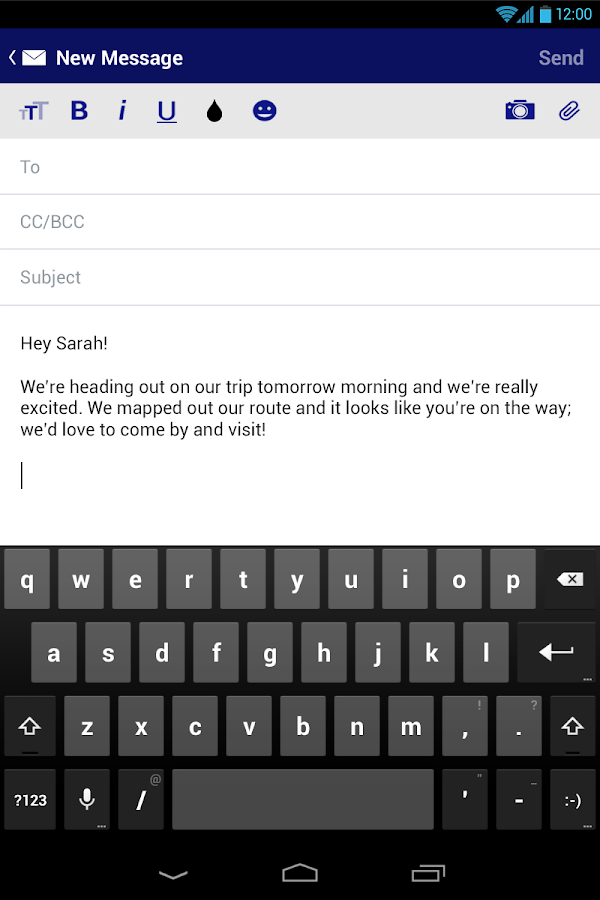Go back using the envelope arrow
Screen dimensions: 600x900
28,58
